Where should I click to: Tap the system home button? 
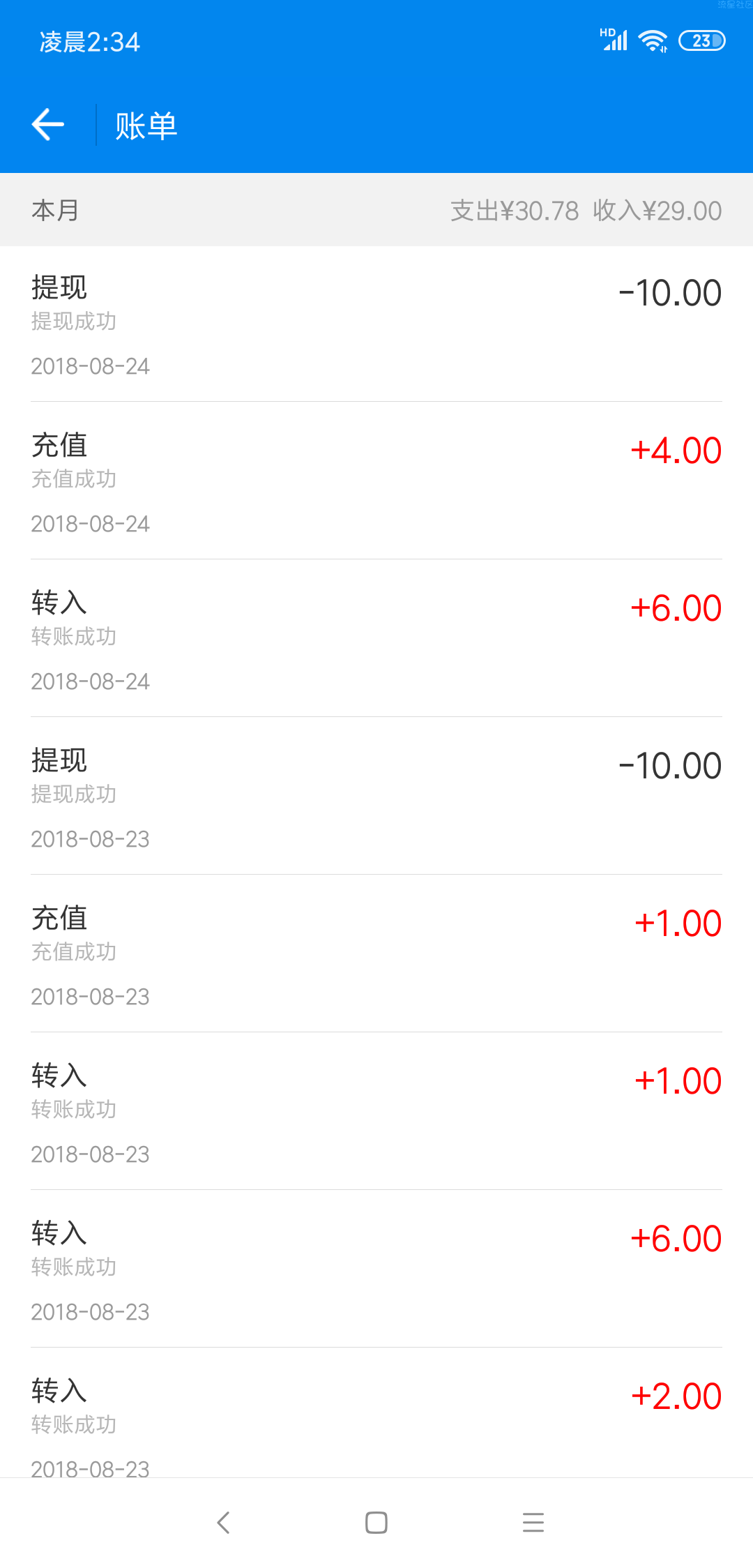[x=376, y=1523]
